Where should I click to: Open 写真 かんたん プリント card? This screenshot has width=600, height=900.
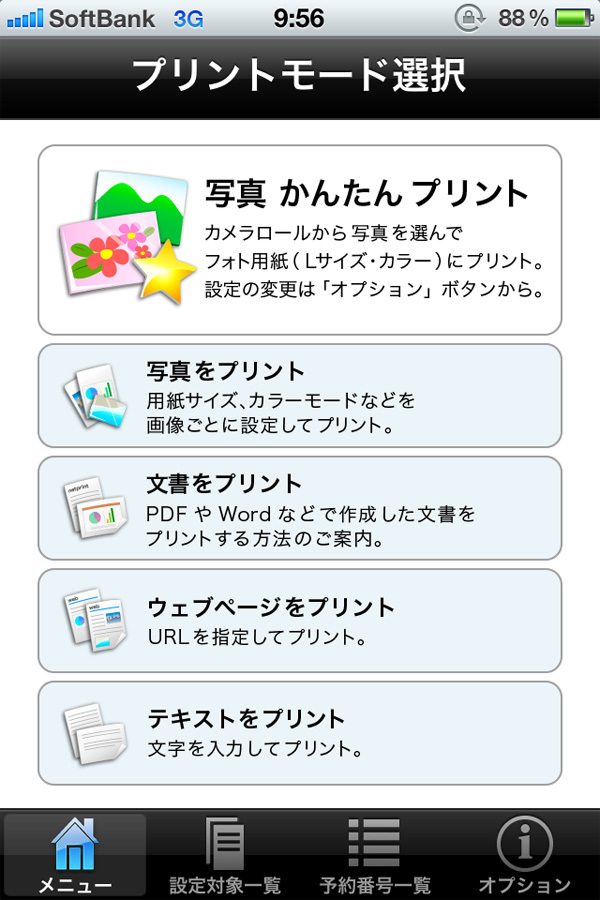click(x=300, y=240)
